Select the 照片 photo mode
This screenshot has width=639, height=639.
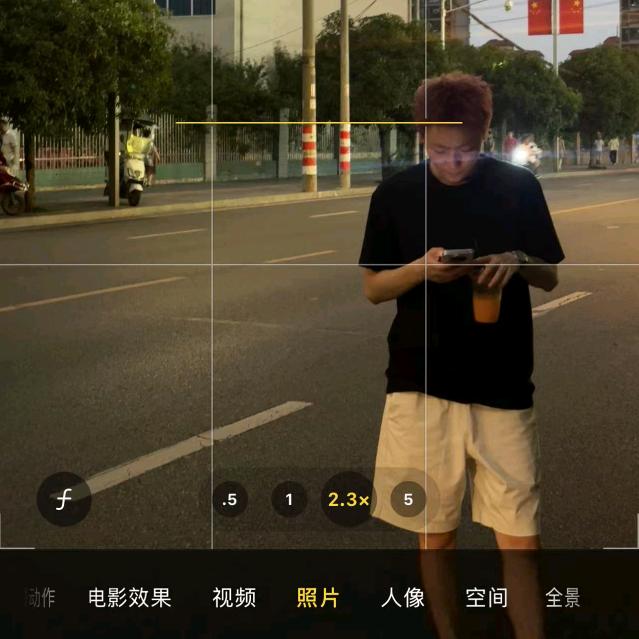pos(318,598)
